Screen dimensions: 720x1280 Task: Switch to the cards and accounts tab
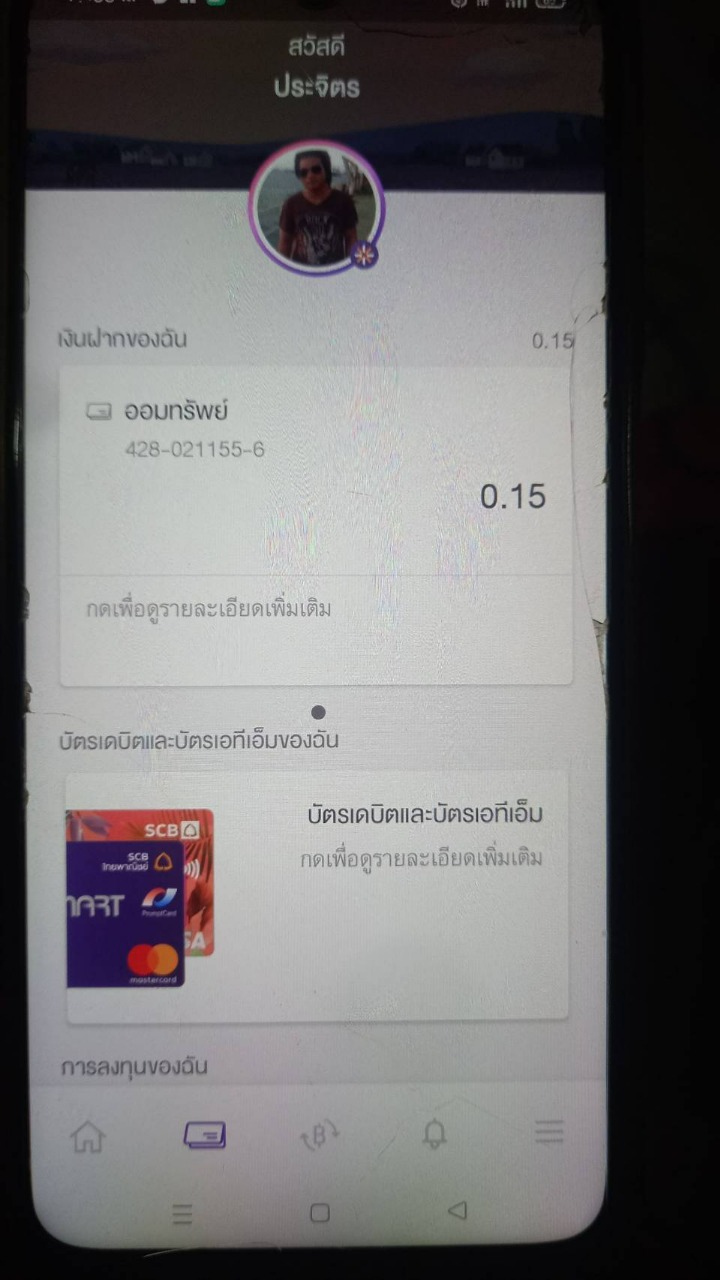(205, 1135)
